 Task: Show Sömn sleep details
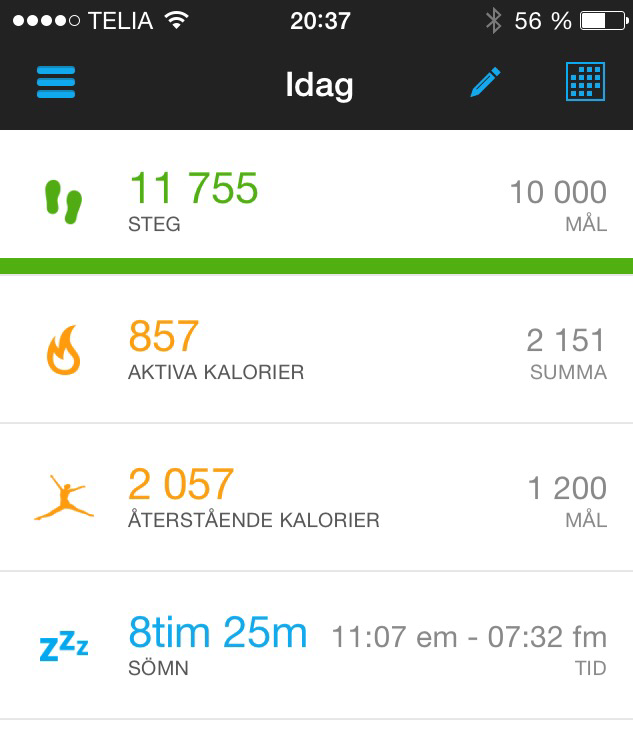click(316, 645)
